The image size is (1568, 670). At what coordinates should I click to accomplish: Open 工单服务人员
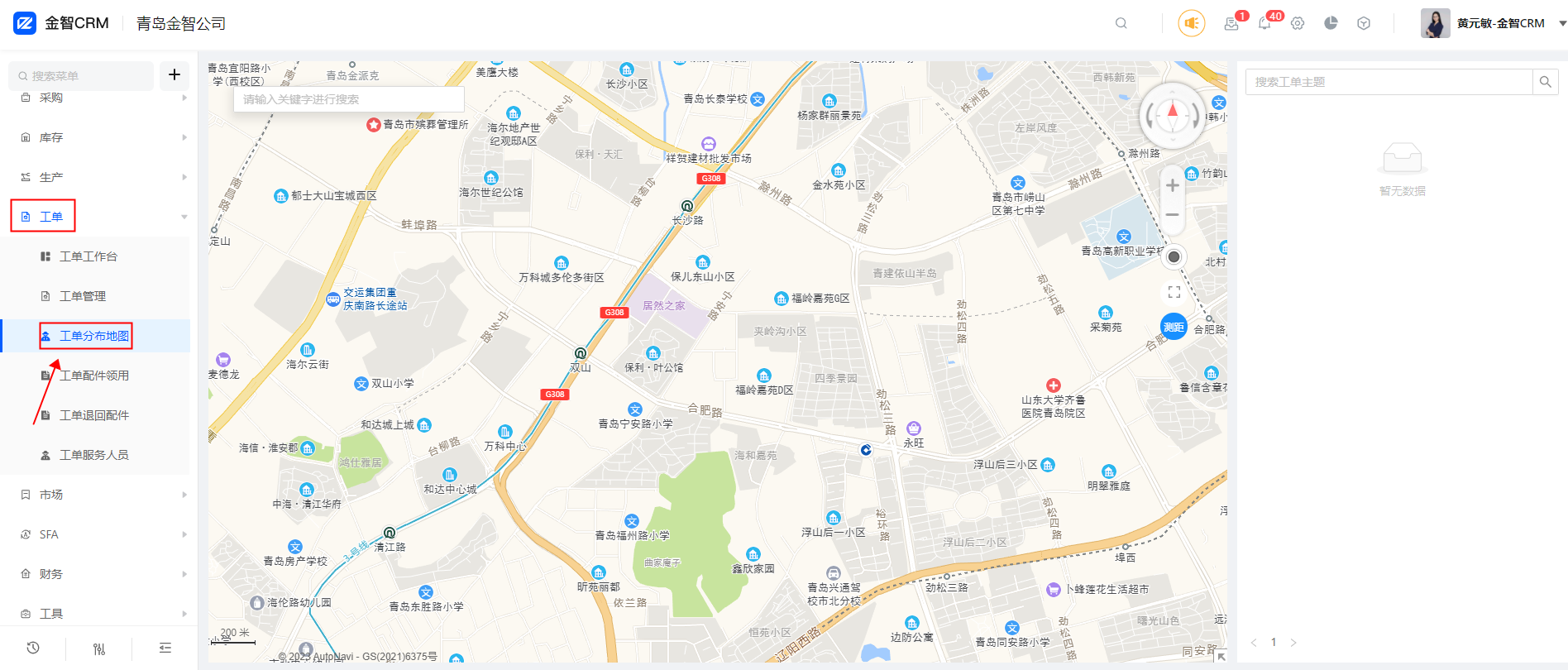tap(94, 455)
